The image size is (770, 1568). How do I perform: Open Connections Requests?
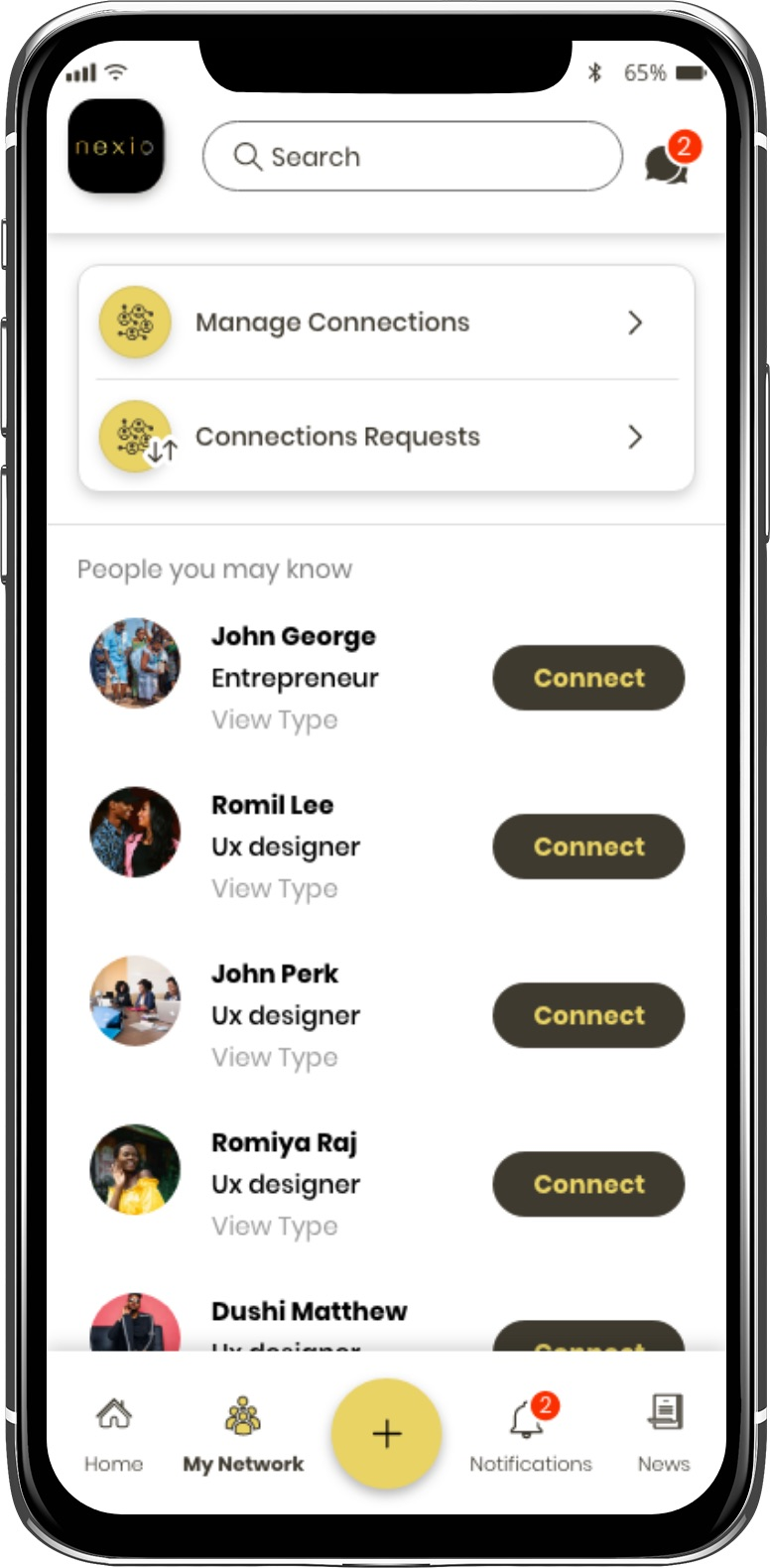tap(386, 437)
